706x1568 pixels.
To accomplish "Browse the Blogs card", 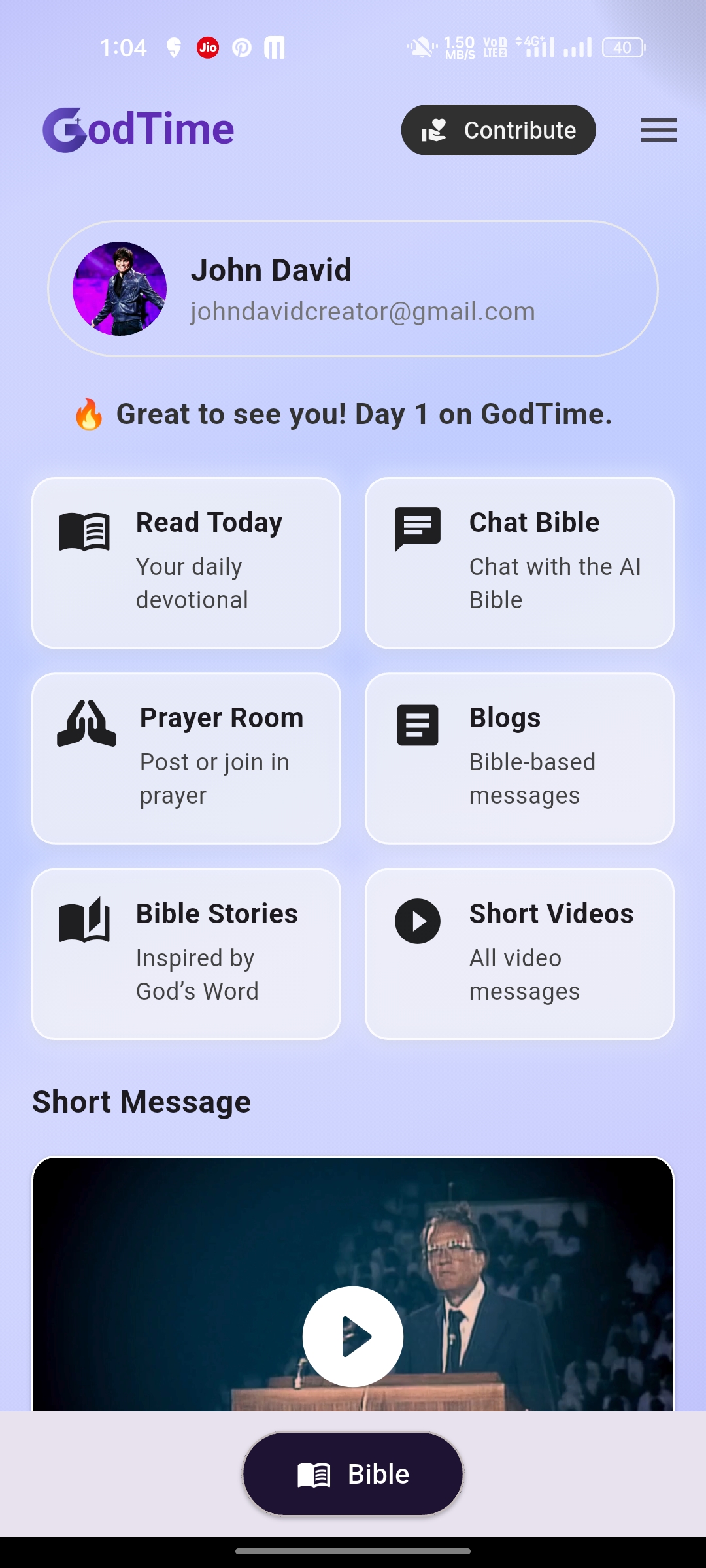I will [519, 758].
